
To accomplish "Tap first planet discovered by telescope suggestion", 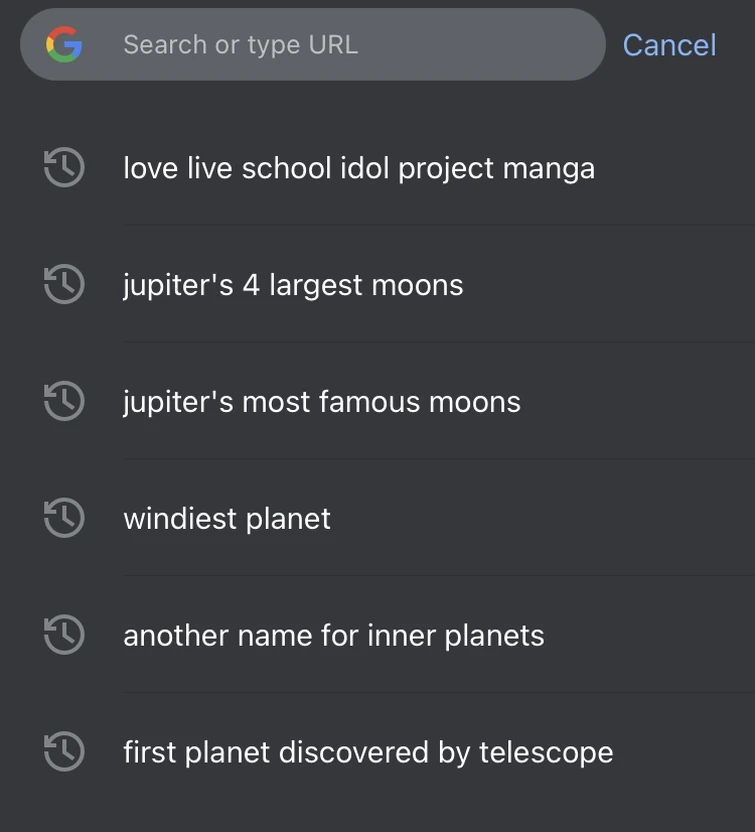I will [367, 753].
